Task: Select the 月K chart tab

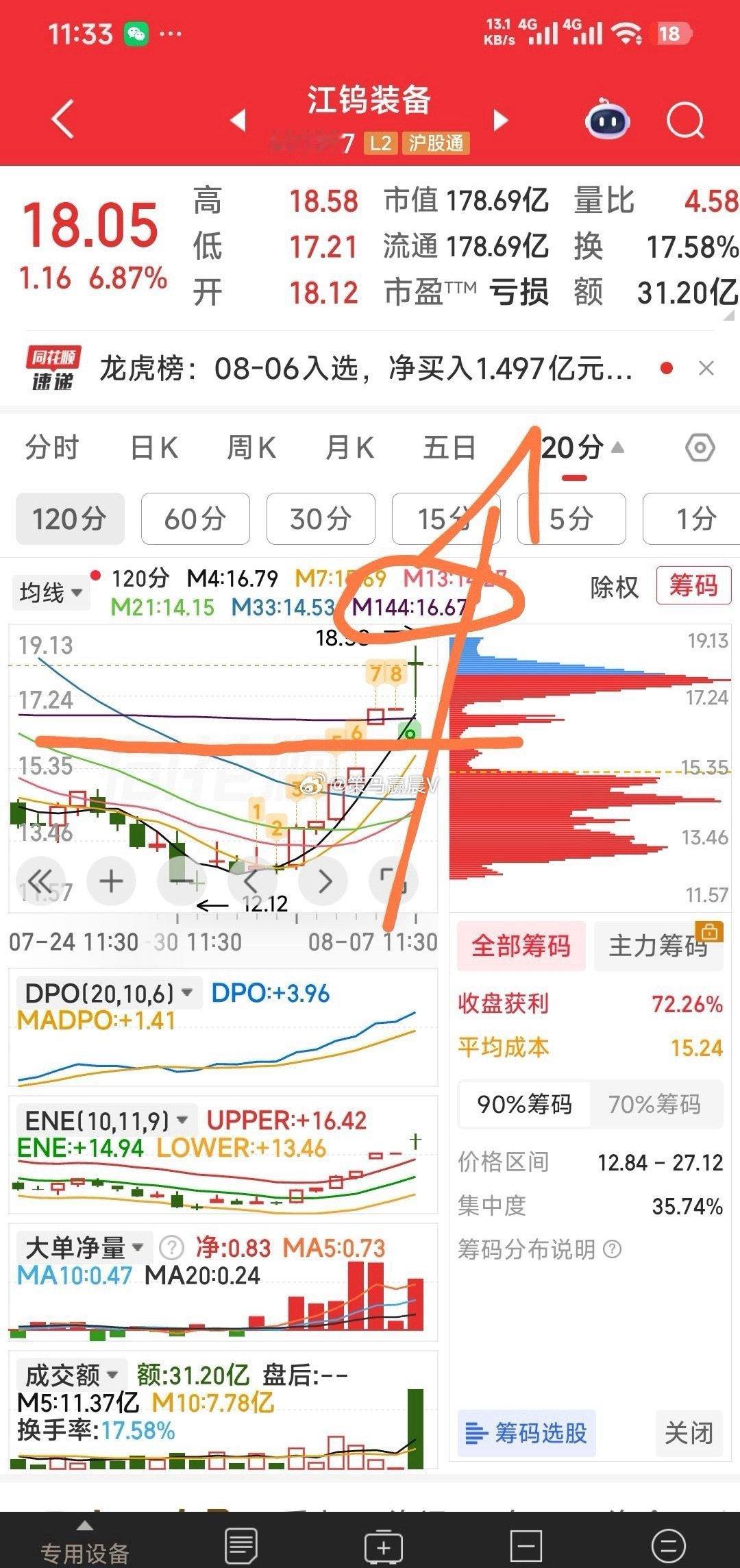Action: [349, 448]
